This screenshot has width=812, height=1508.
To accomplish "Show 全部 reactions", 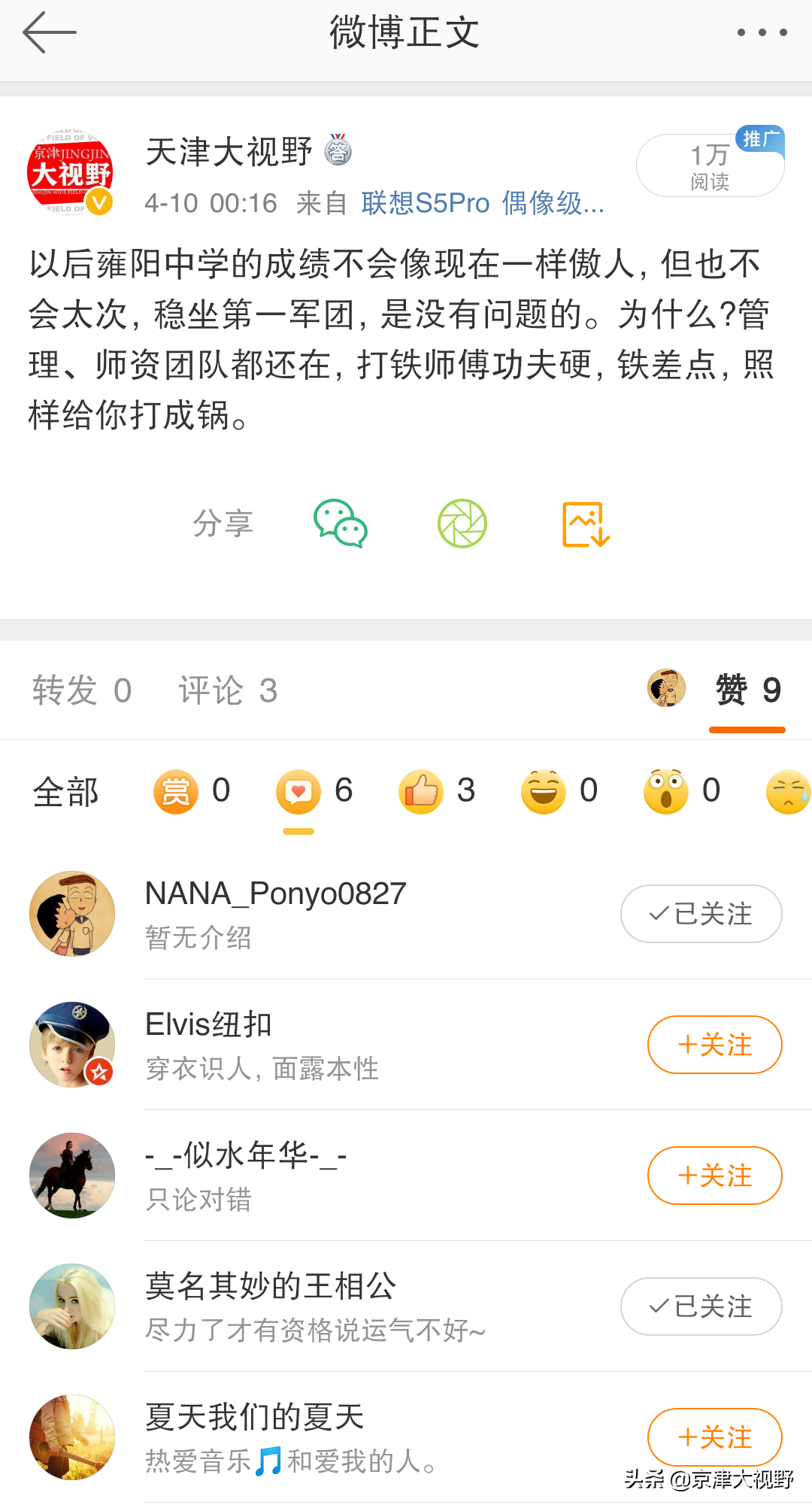I will click(x=66, y=792).
